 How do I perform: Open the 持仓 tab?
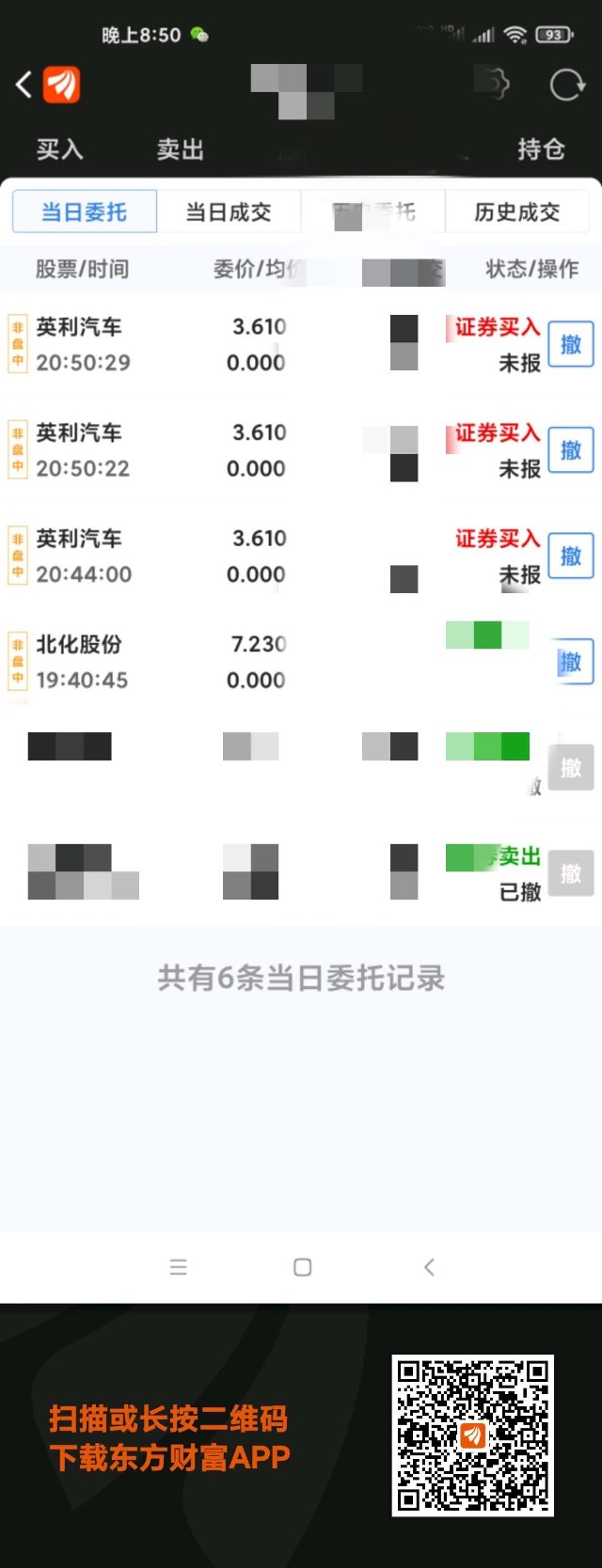click(x=541, y=149)
